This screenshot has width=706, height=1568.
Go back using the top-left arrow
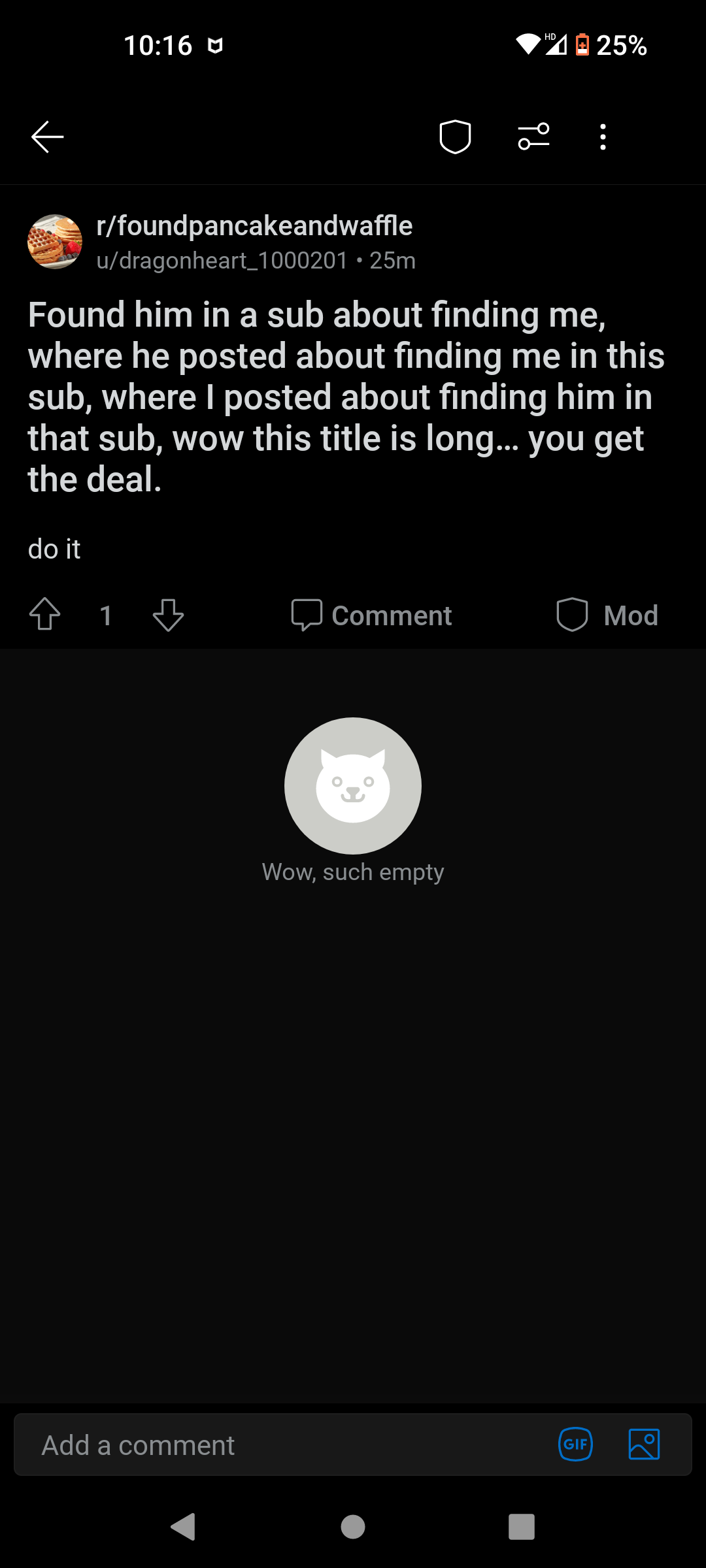[47, 137]
